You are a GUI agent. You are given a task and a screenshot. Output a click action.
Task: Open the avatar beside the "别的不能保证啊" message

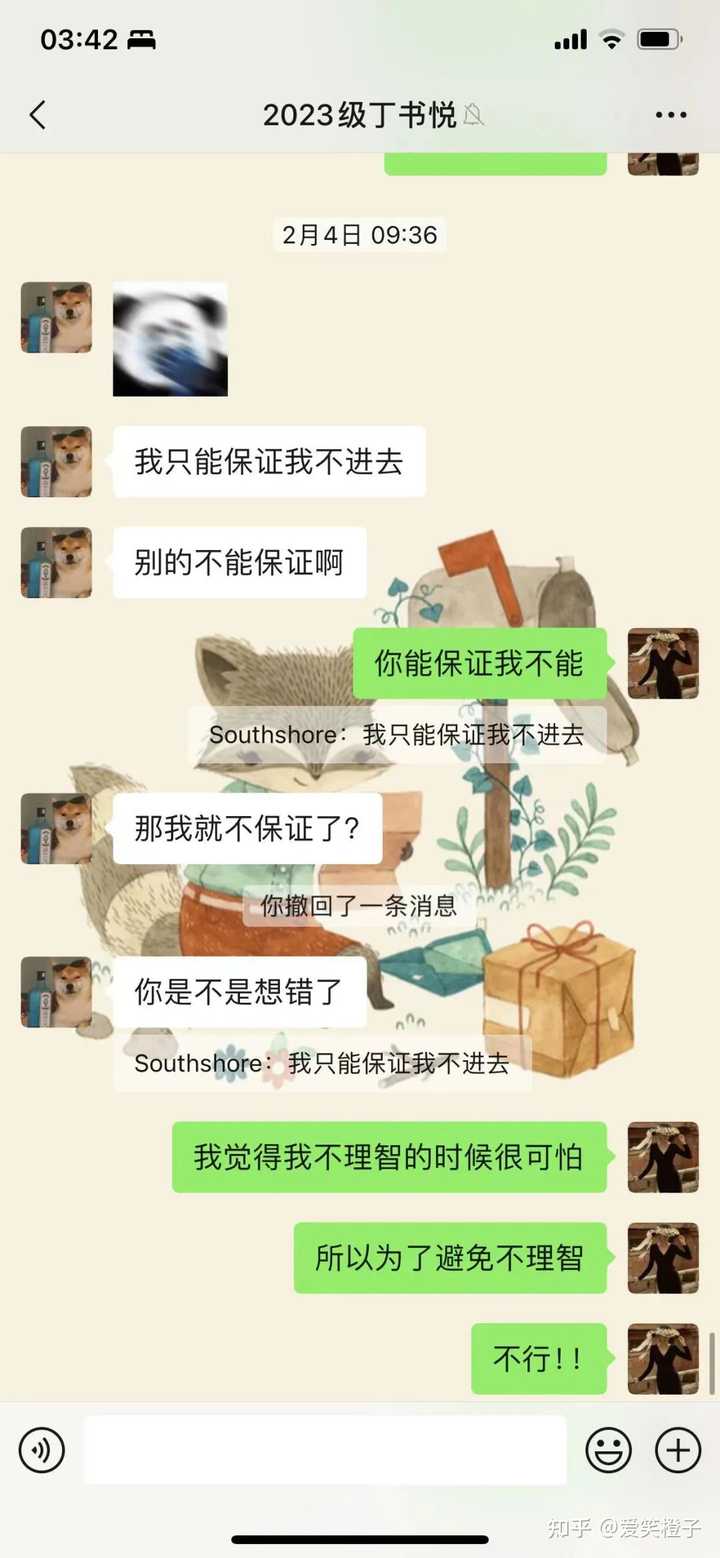(56, 563)
